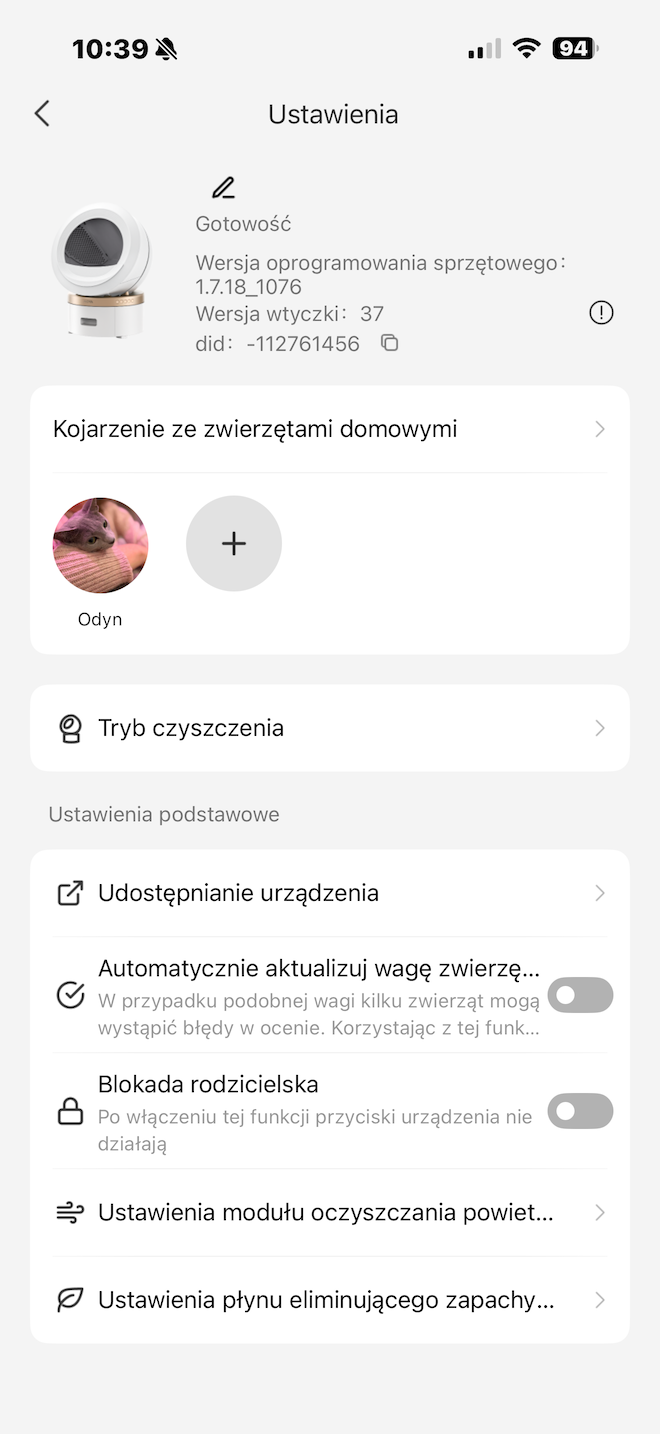Screen dimensions: 660x1434
Task: Open Ustawienia płynu eliminującego zapachy
Action: coord(330,1300)
